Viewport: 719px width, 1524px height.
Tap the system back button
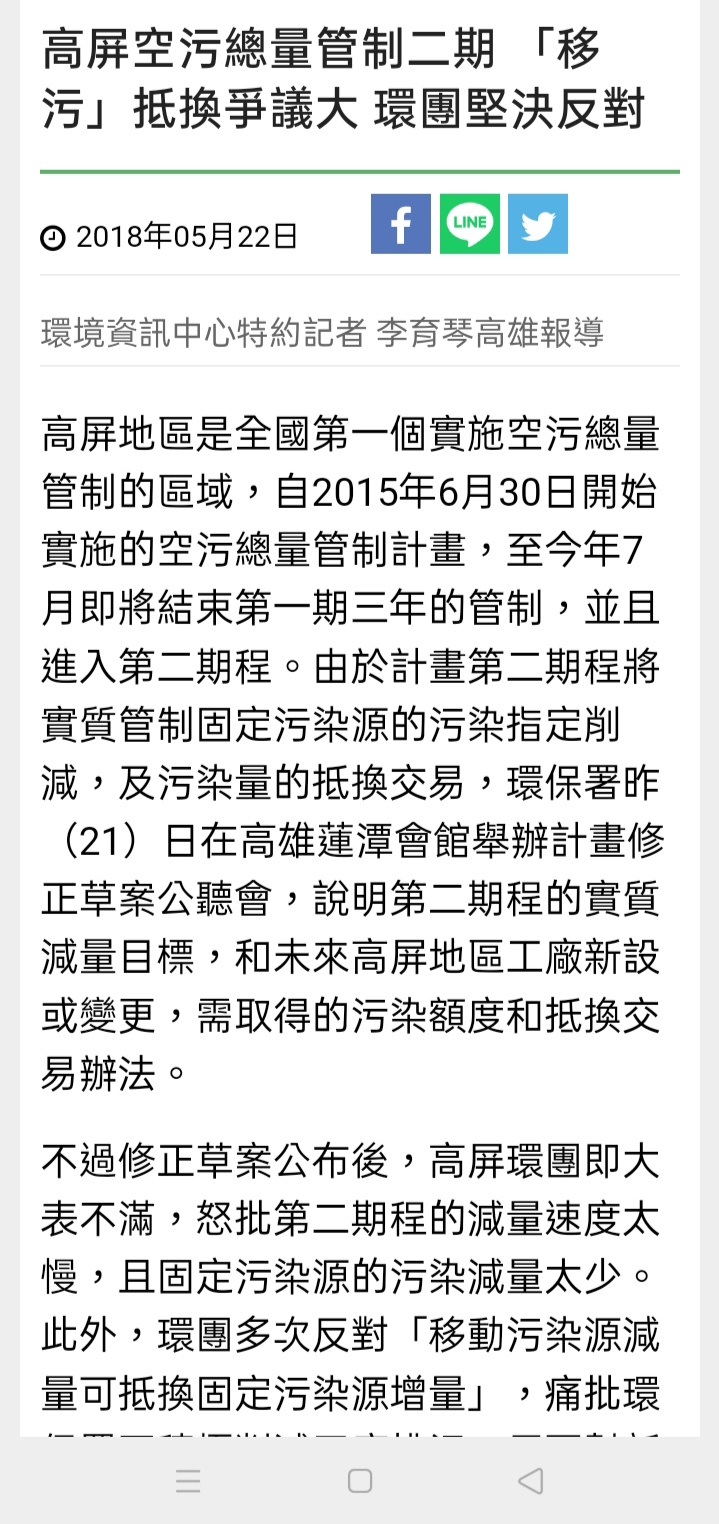pos(531,1481)
